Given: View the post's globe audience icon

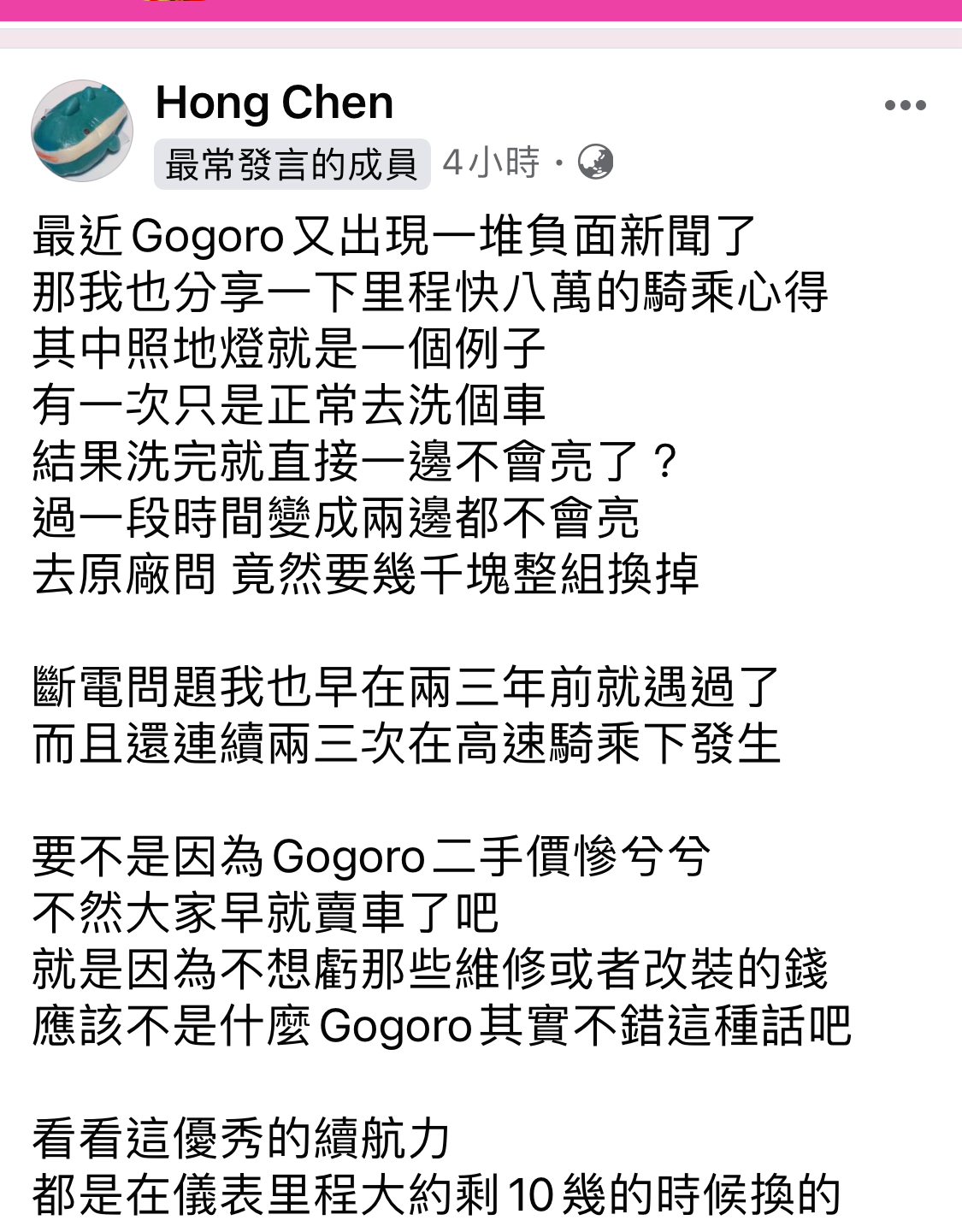Looking at the screenshot, I should click(595, 162).
